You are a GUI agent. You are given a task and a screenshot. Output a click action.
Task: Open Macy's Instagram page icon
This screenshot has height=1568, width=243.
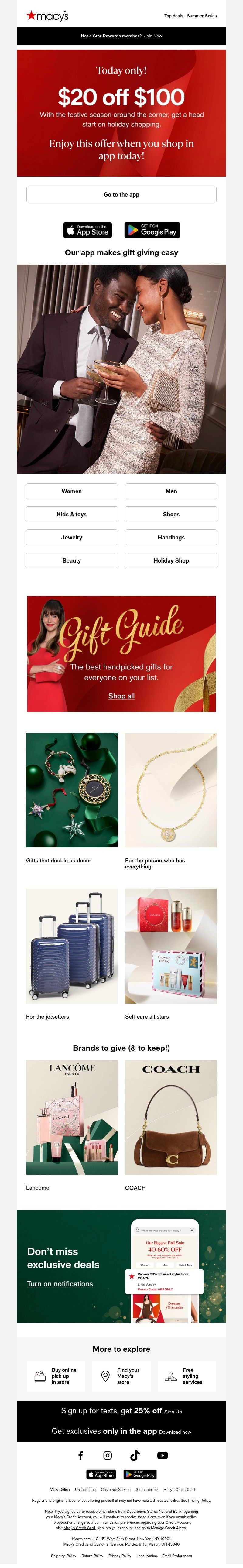pos(107,1455)
